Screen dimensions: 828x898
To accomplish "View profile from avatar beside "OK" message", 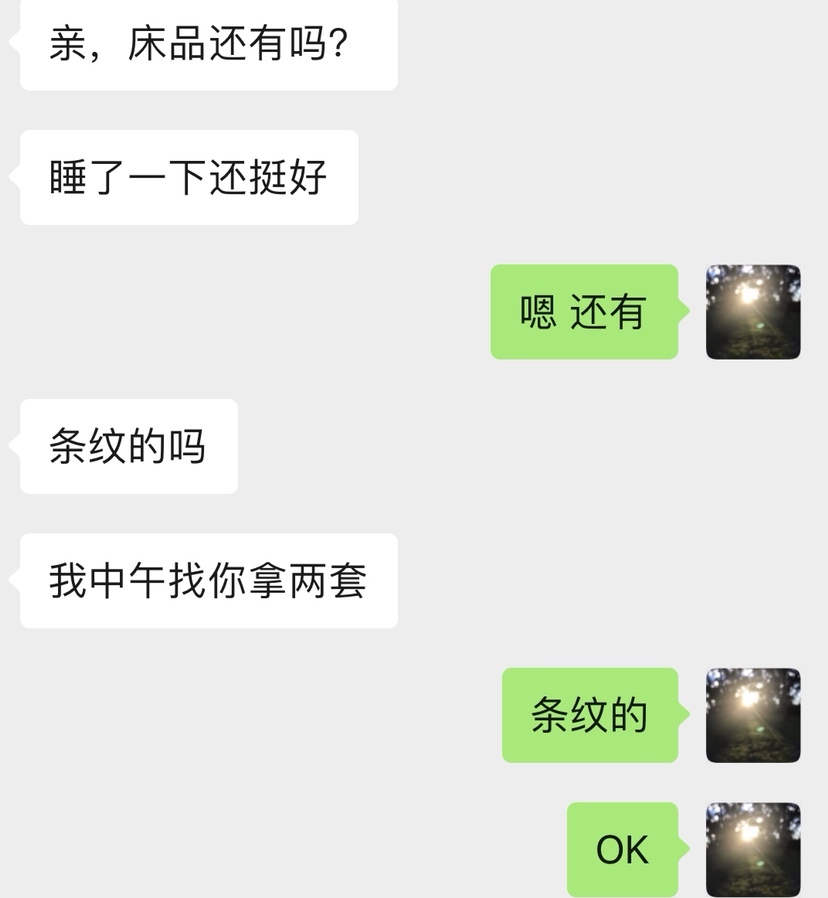I will (753, 849).
